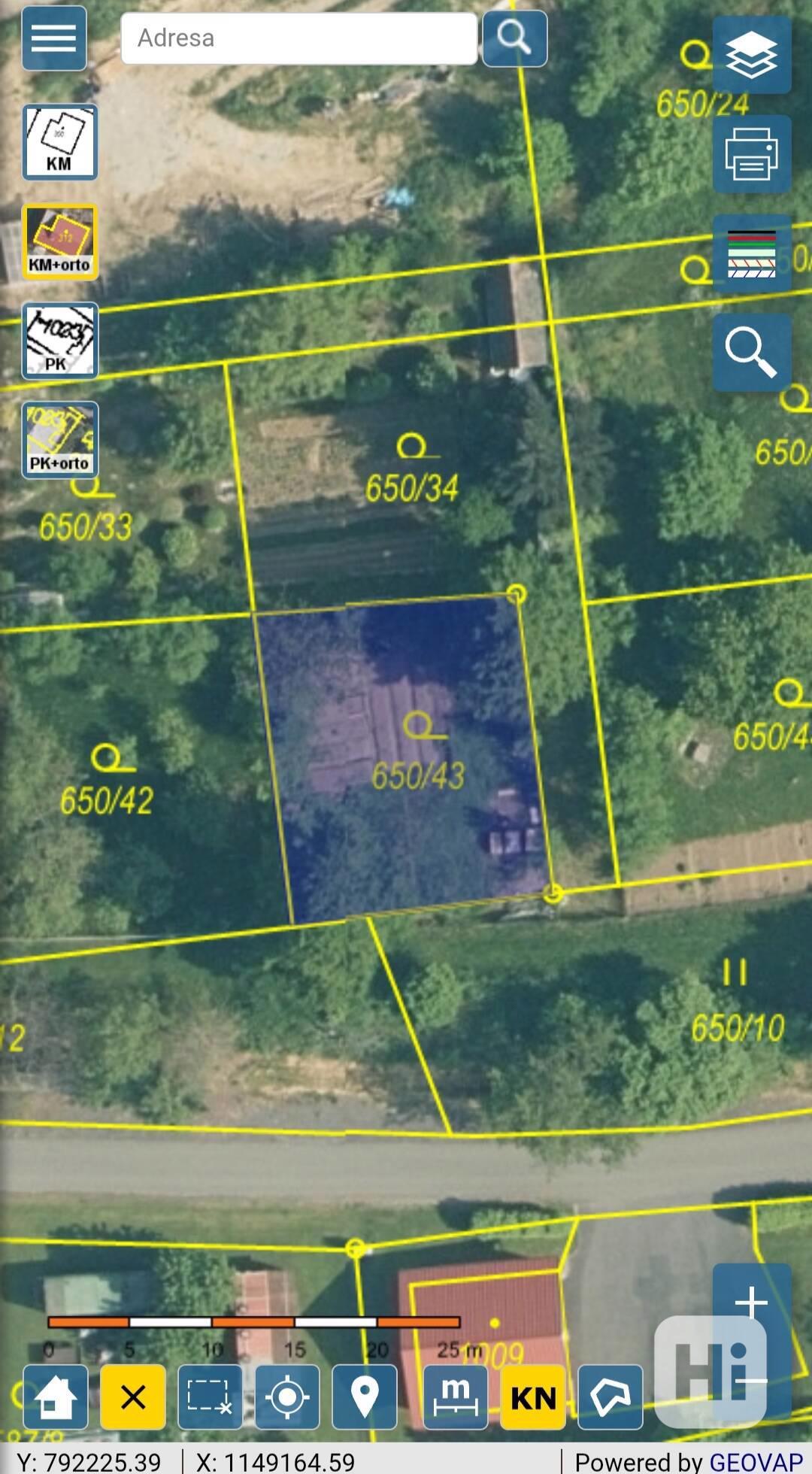Activate the distance measuring tool

point(456,1397)
